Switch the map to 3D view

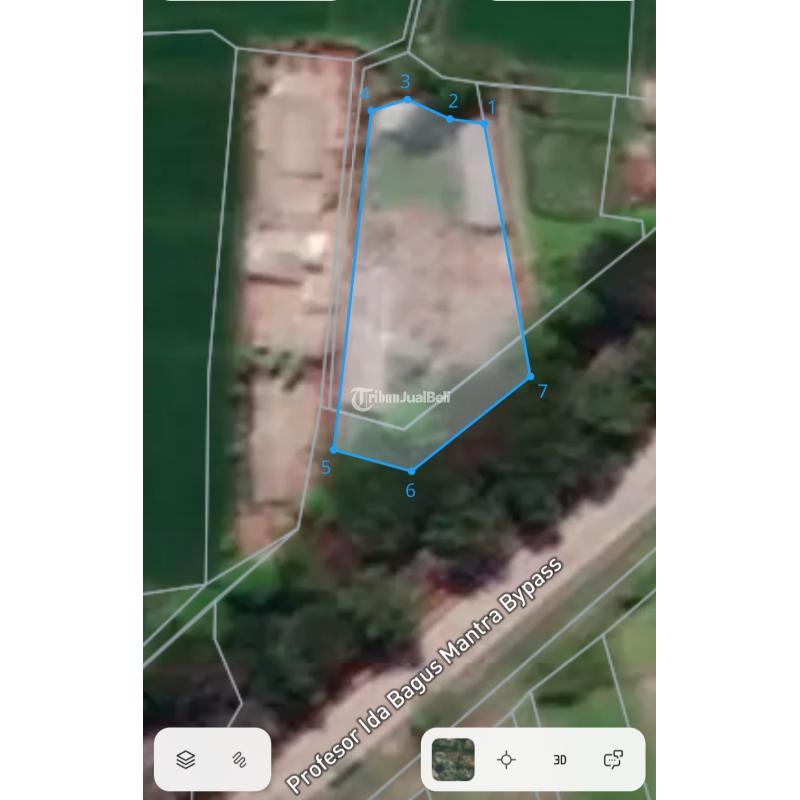tap(560, 760)
